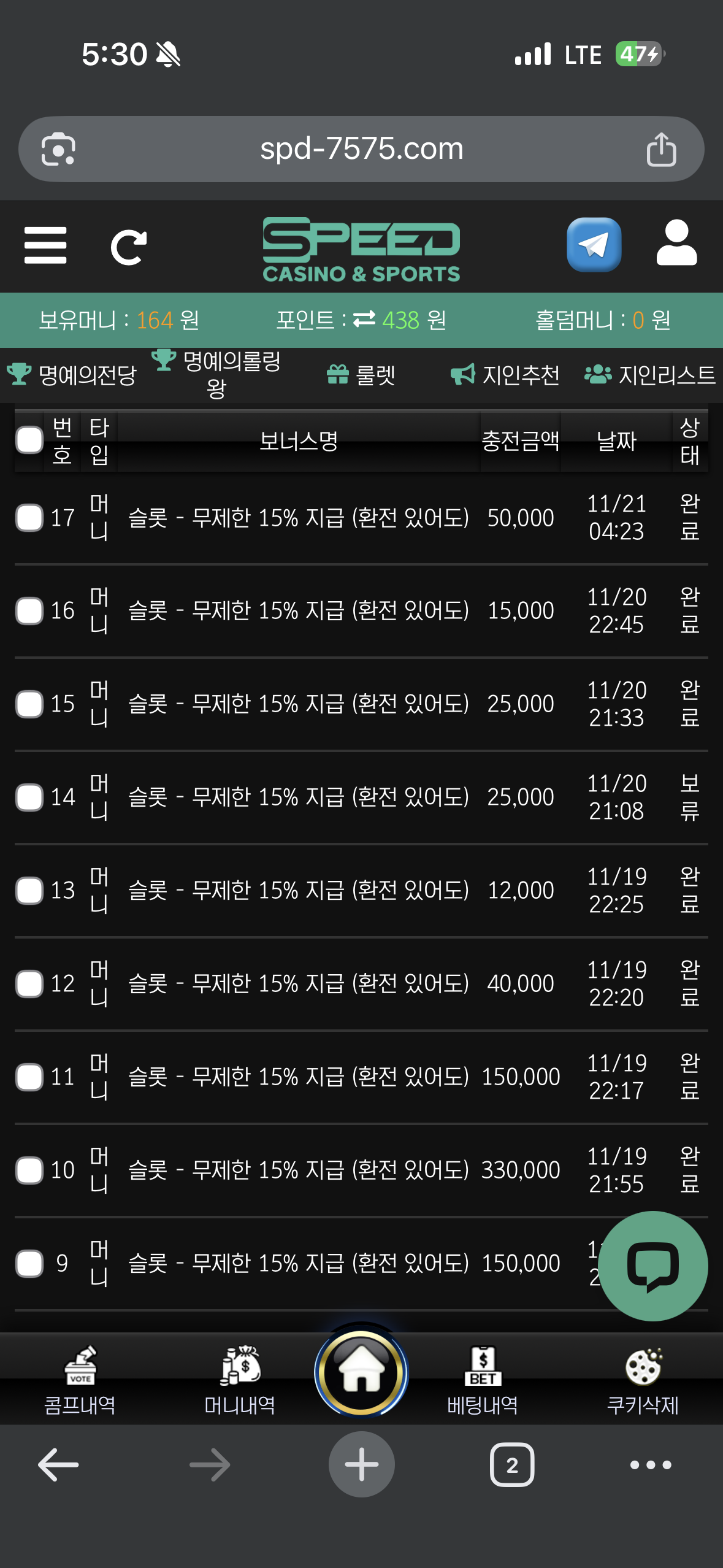Open the hamburger menu
The width and height of the screenshot is (723, 1568).
coord(45,245)
